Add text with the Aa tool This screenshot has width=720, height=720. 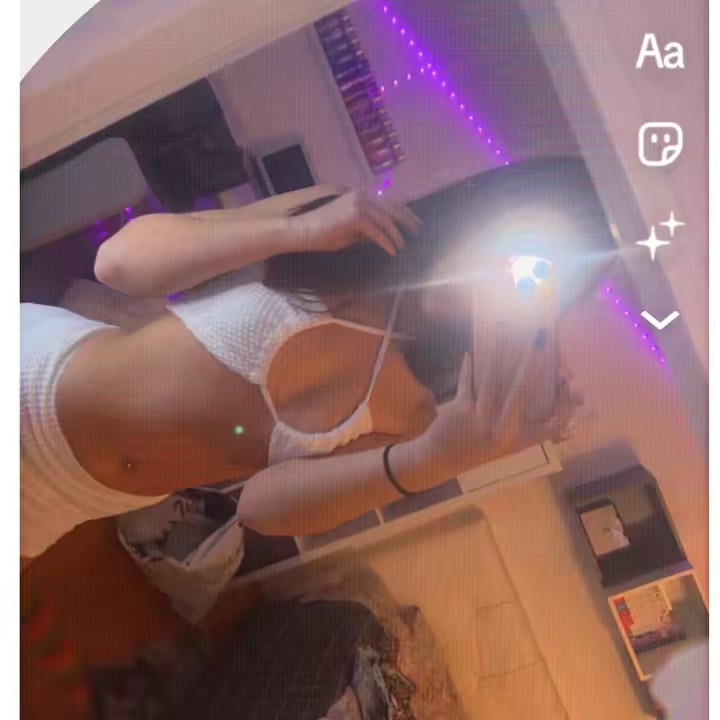[x=660, y=51]
